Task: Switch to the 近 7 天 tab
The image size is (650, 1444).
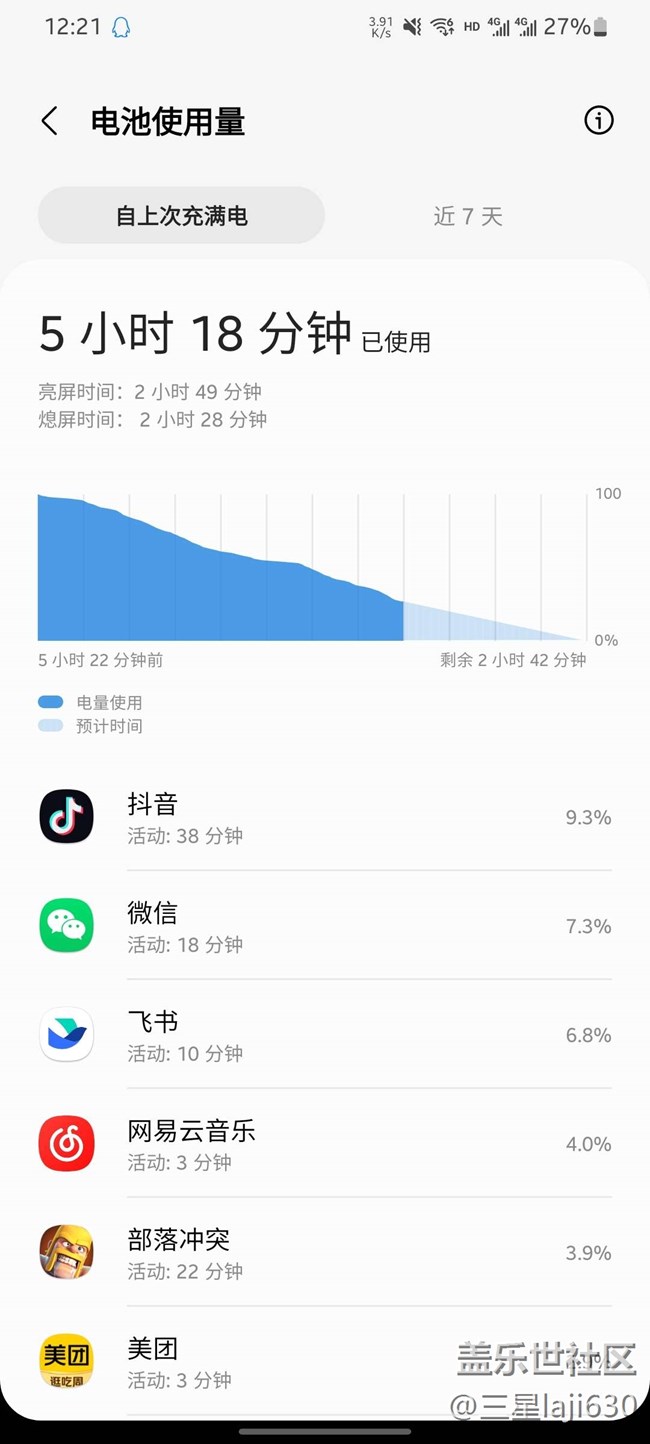Action: point(467,216)
